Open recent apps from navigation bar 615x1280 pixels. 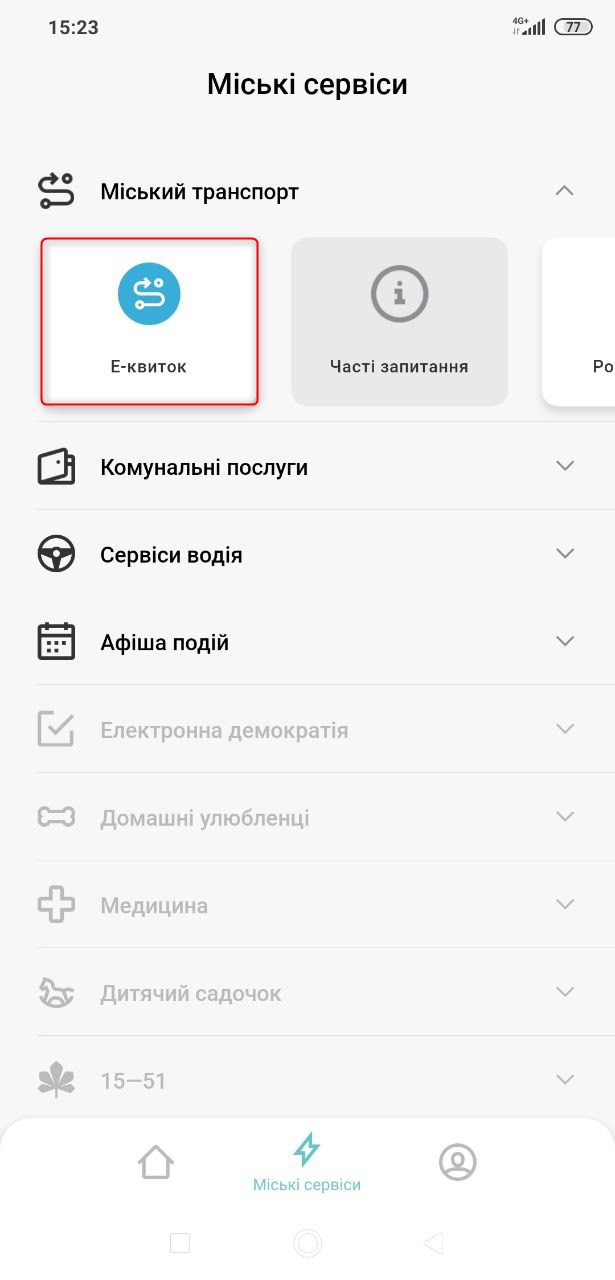180,1243
